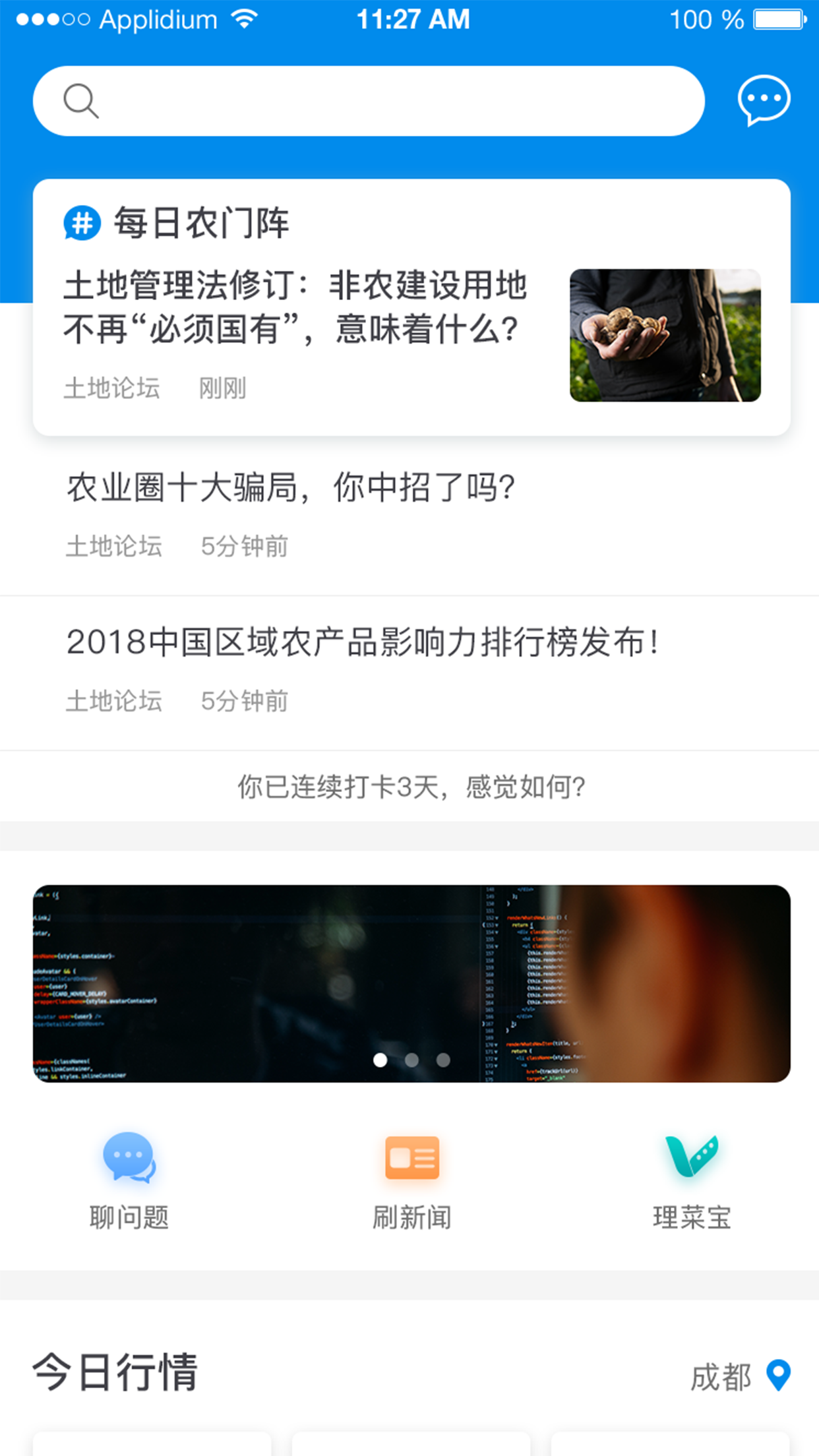The image size is (819, 1456).
Task: Launch the 理菜宝 shortcut
Action: point(691,1180)
